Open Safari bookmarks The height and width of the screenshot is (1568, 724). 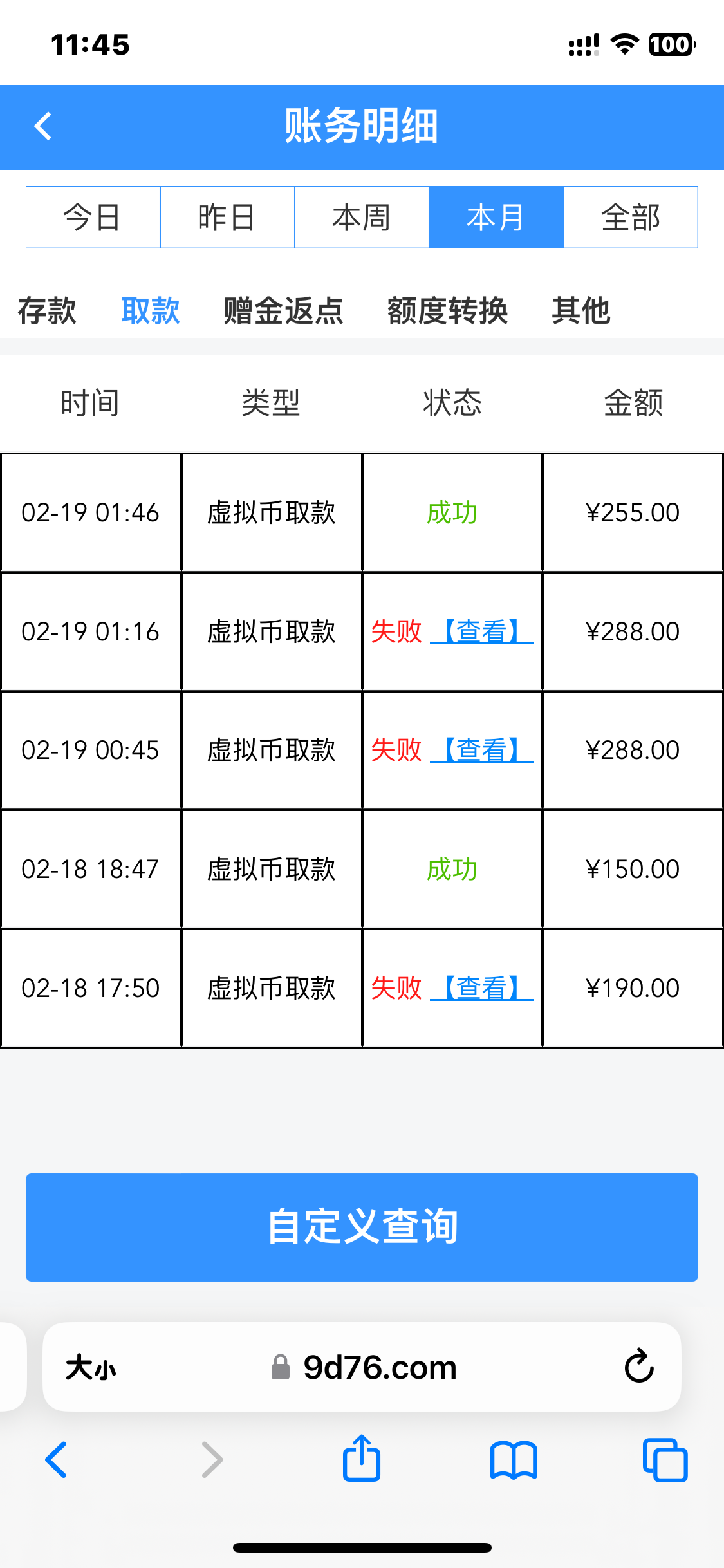[x=513, y=1459]
